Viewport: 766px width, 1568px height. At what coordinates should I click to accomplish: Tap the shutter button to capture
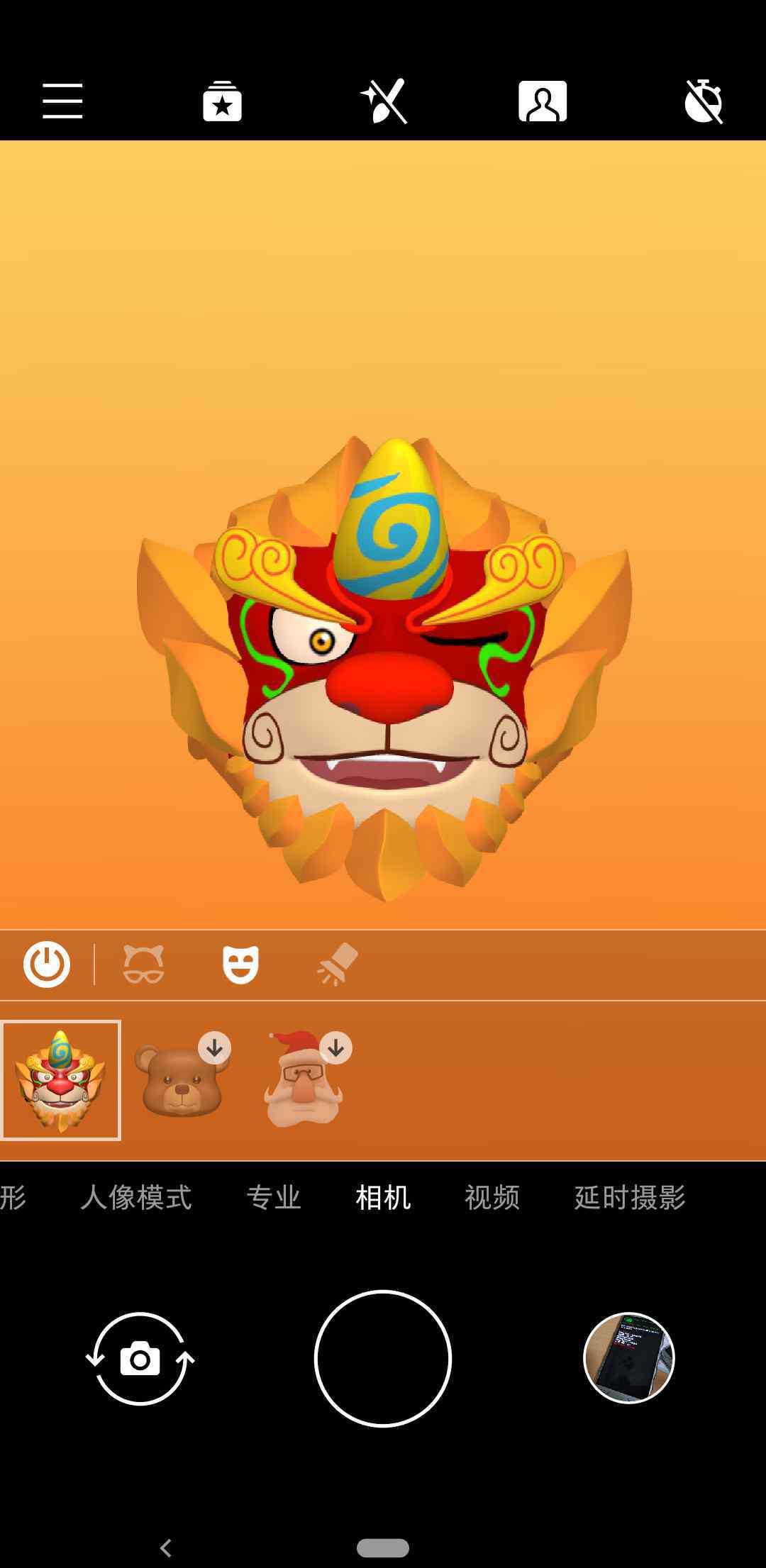pos(383,1359)
